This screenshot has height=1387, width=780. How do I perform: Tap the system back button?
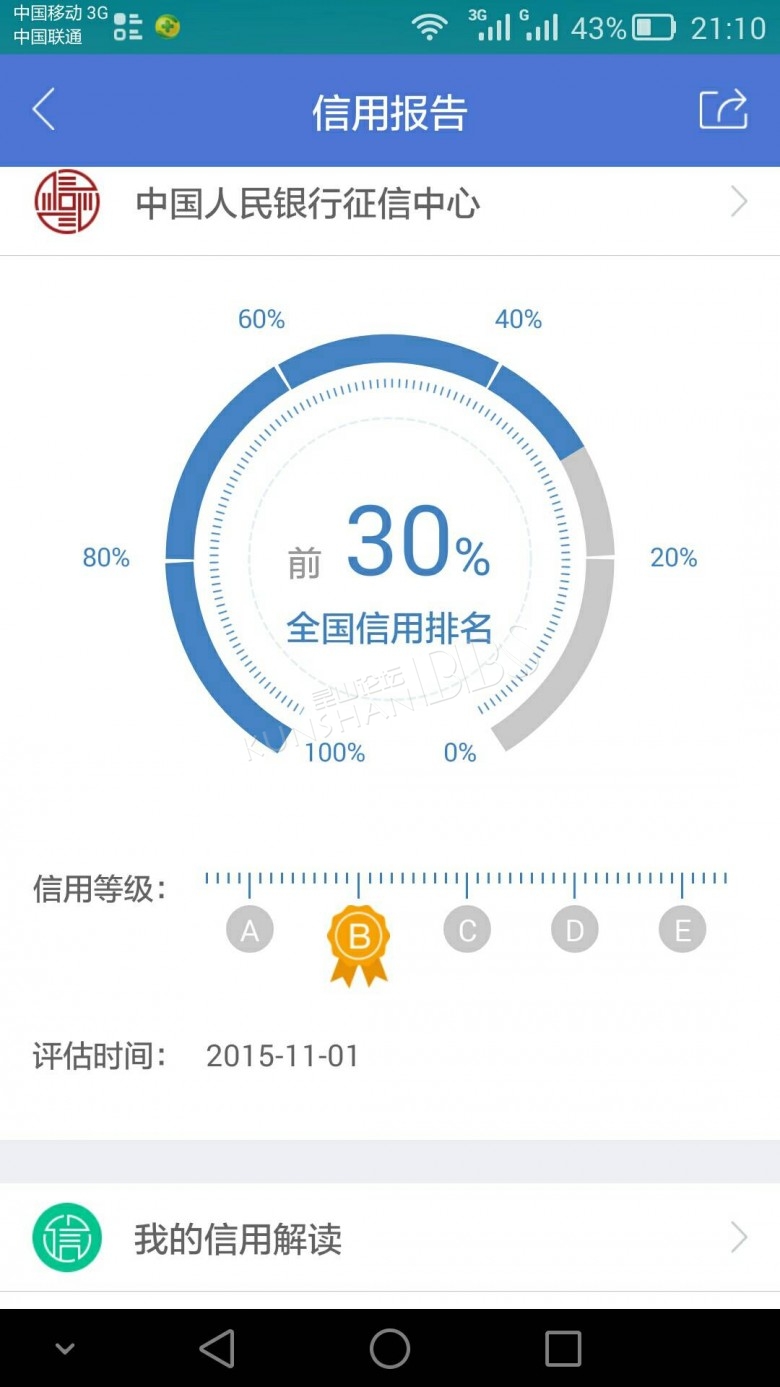click(217, 1348)
